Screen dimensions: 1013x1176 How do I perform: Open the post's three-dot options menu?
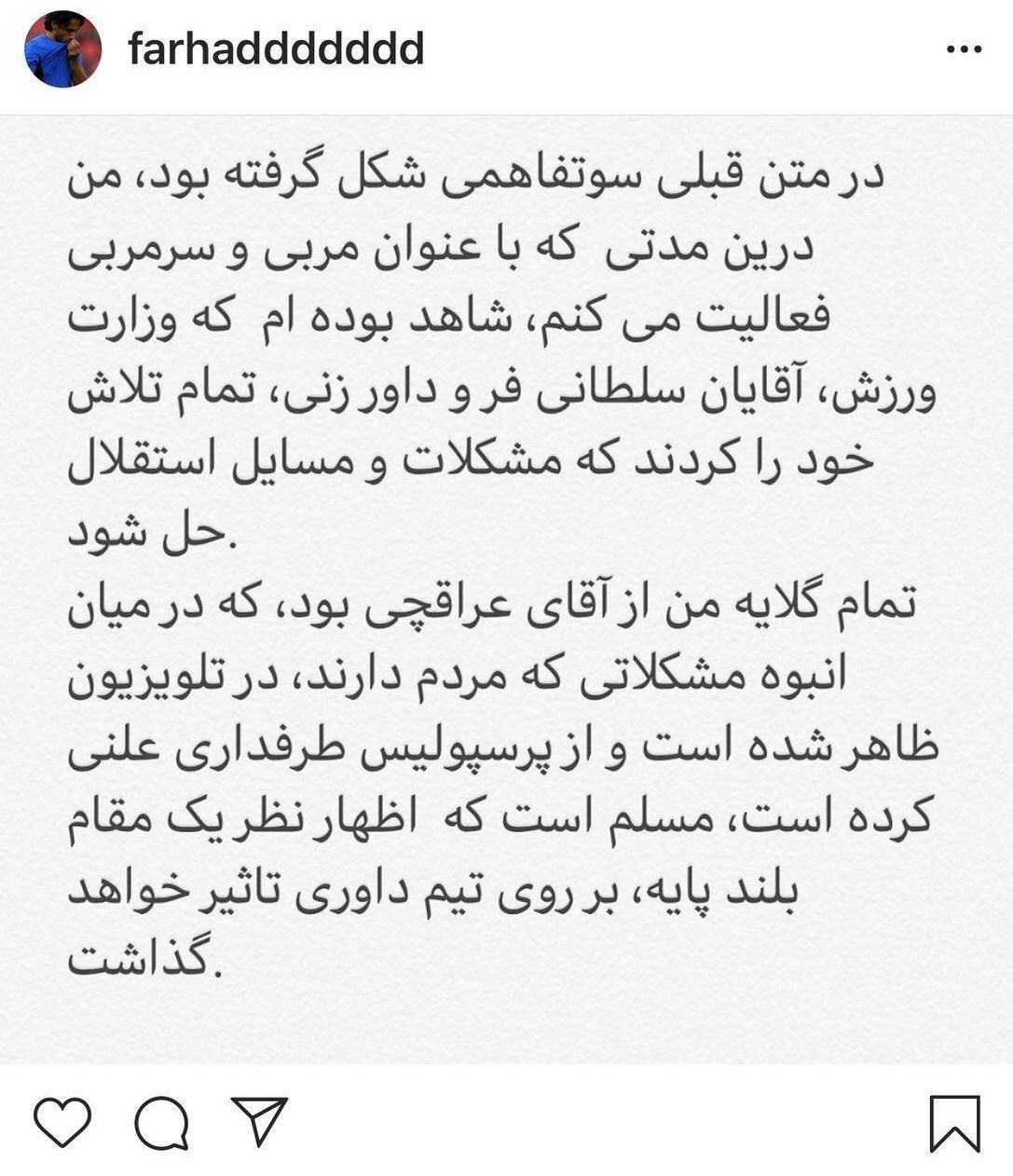coord(963,49)
